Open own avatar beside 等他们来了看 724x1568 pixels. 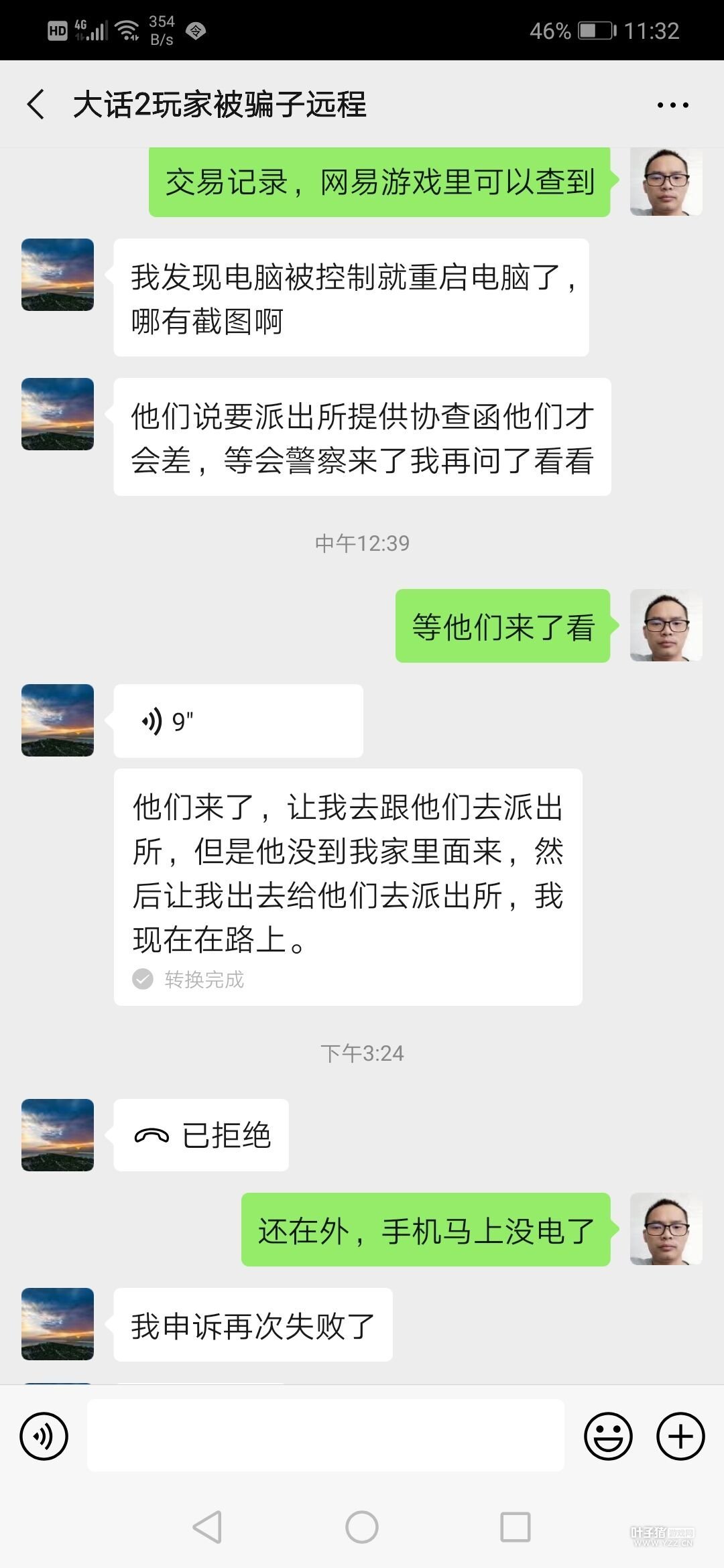tap(666, 626)
